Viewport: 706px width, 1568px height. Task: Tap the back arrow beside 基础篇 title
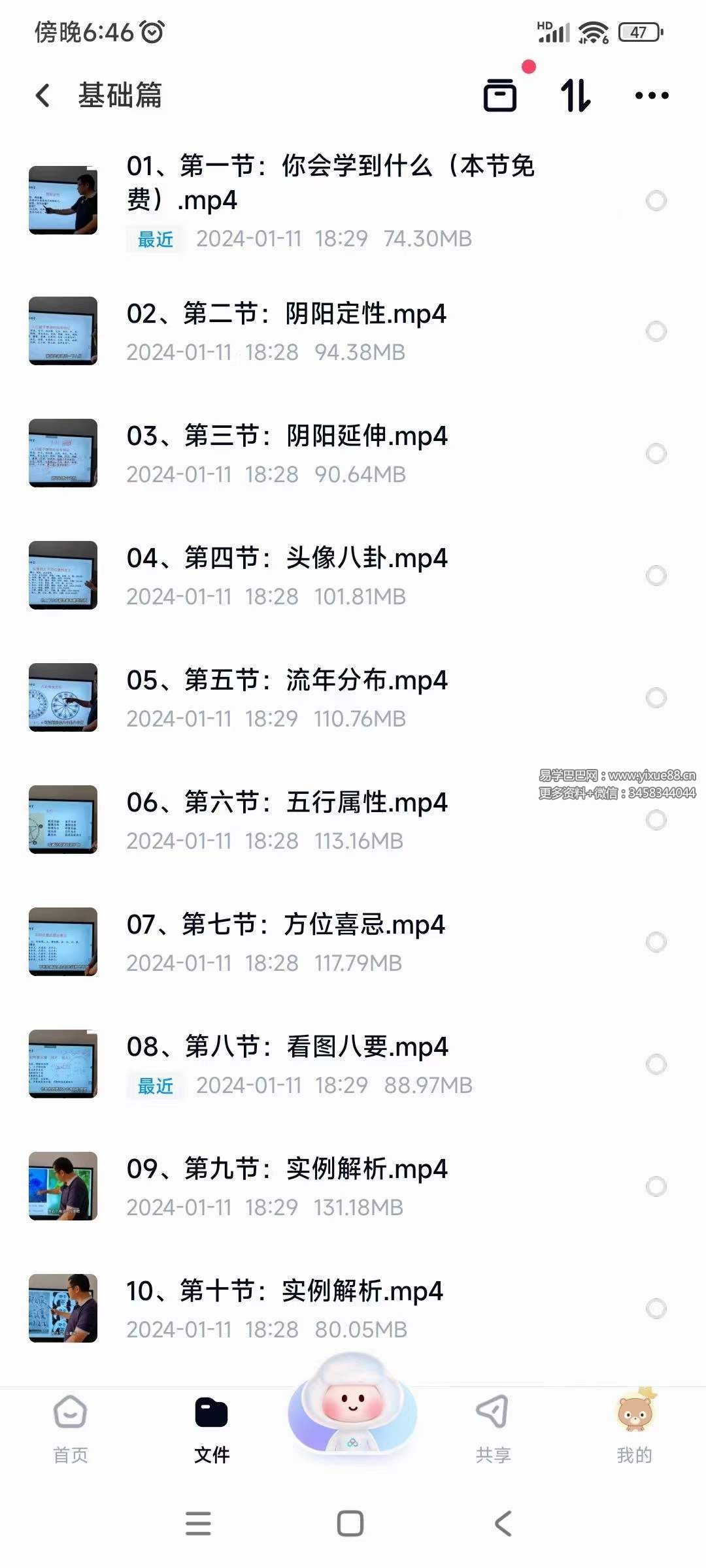click(43, 95)
